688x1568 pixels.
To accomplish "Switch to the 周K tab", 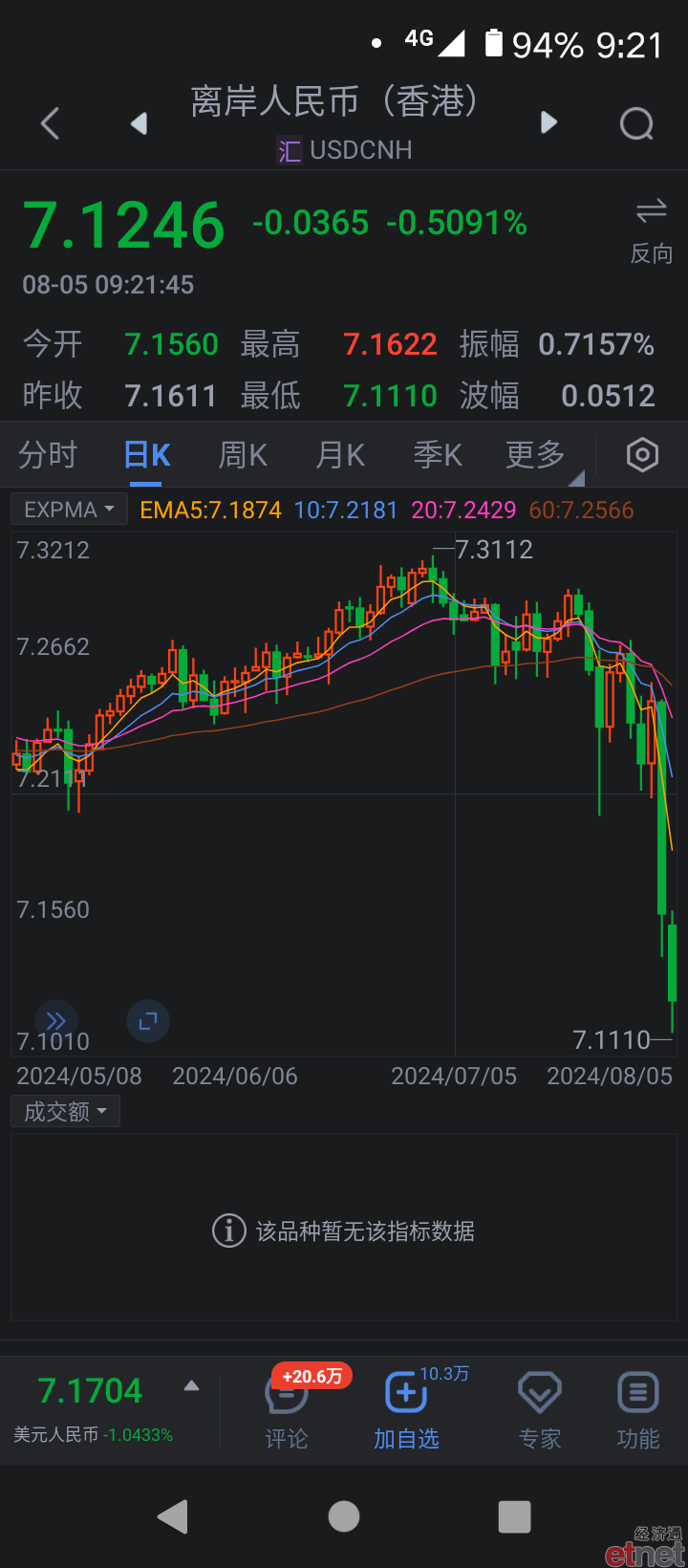I will click(243, 455).
